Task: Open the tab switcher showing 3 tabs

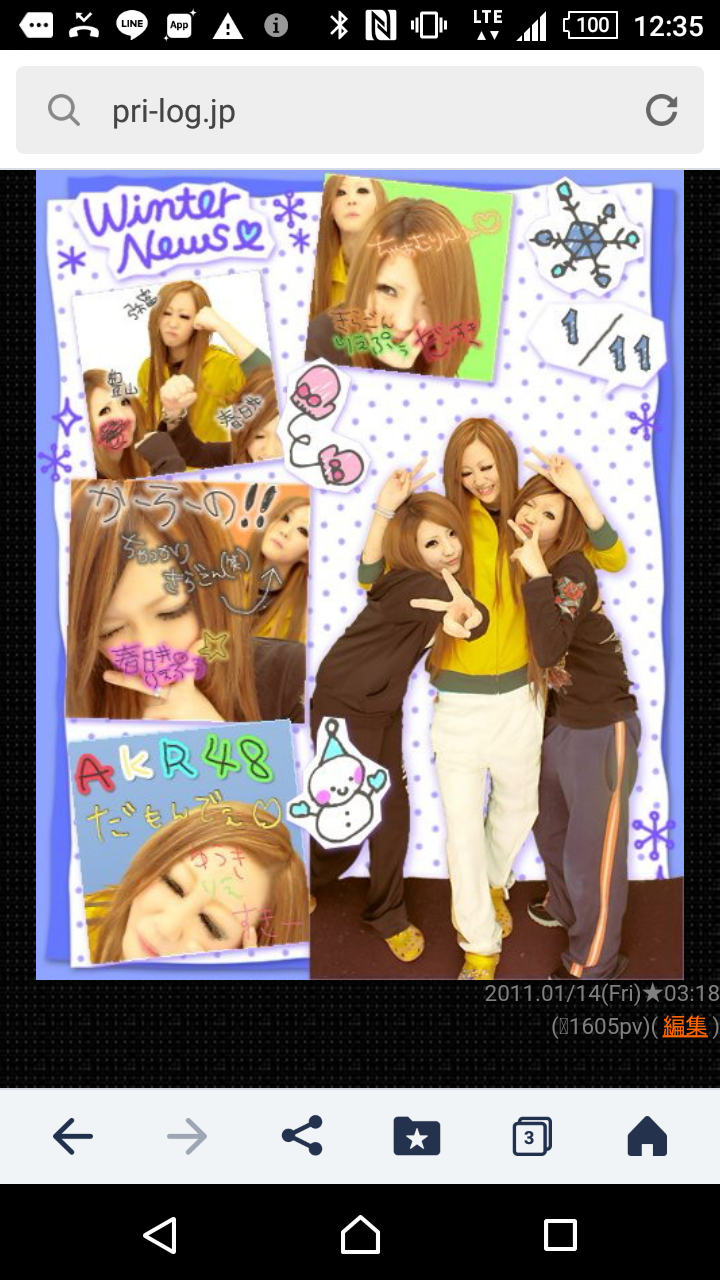Action: coord(531,1136)
